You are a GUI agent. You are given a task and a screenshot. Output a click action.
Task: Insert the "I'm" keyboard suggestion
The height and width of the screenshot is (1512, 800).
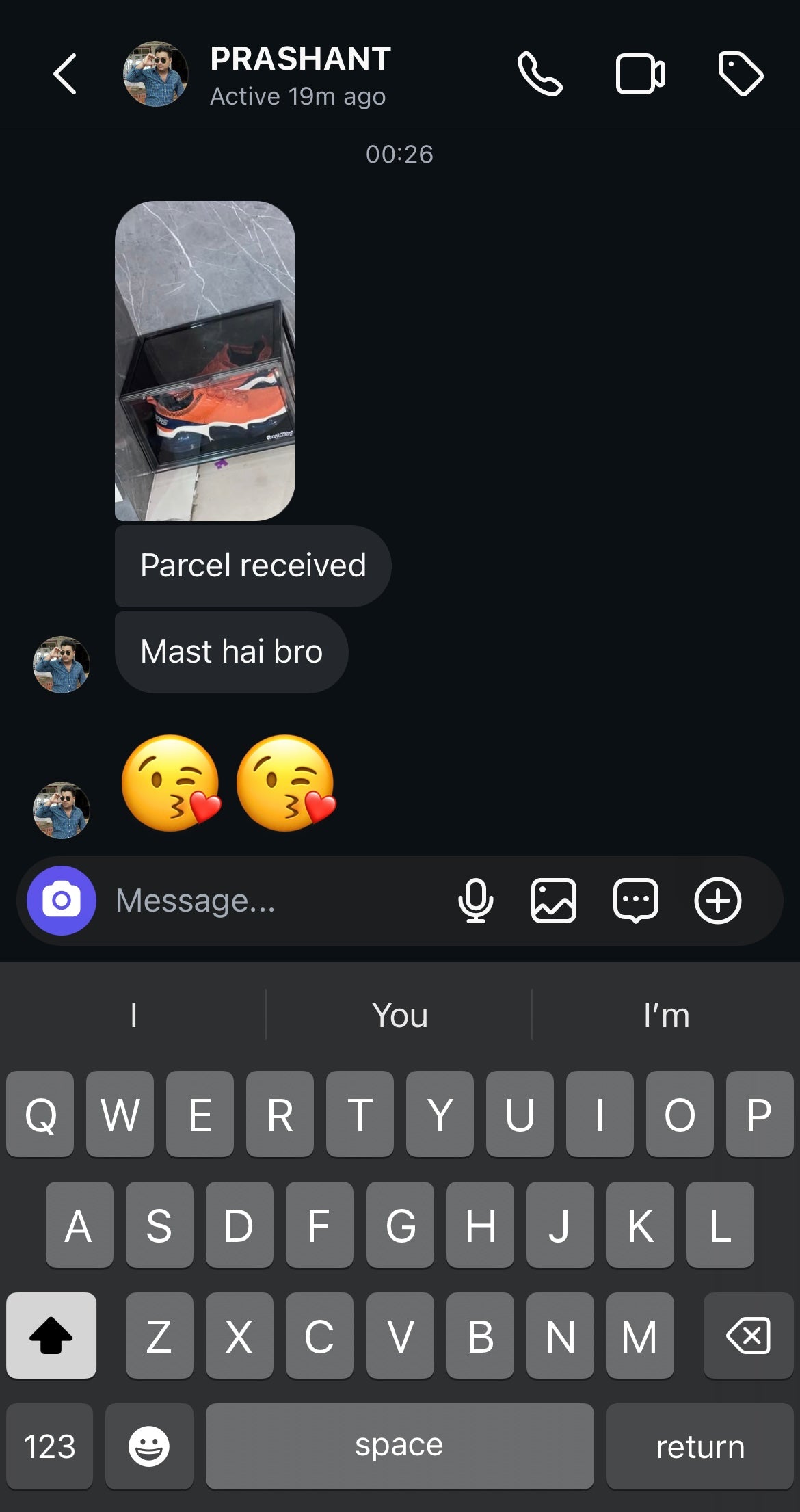[666, 1015]
